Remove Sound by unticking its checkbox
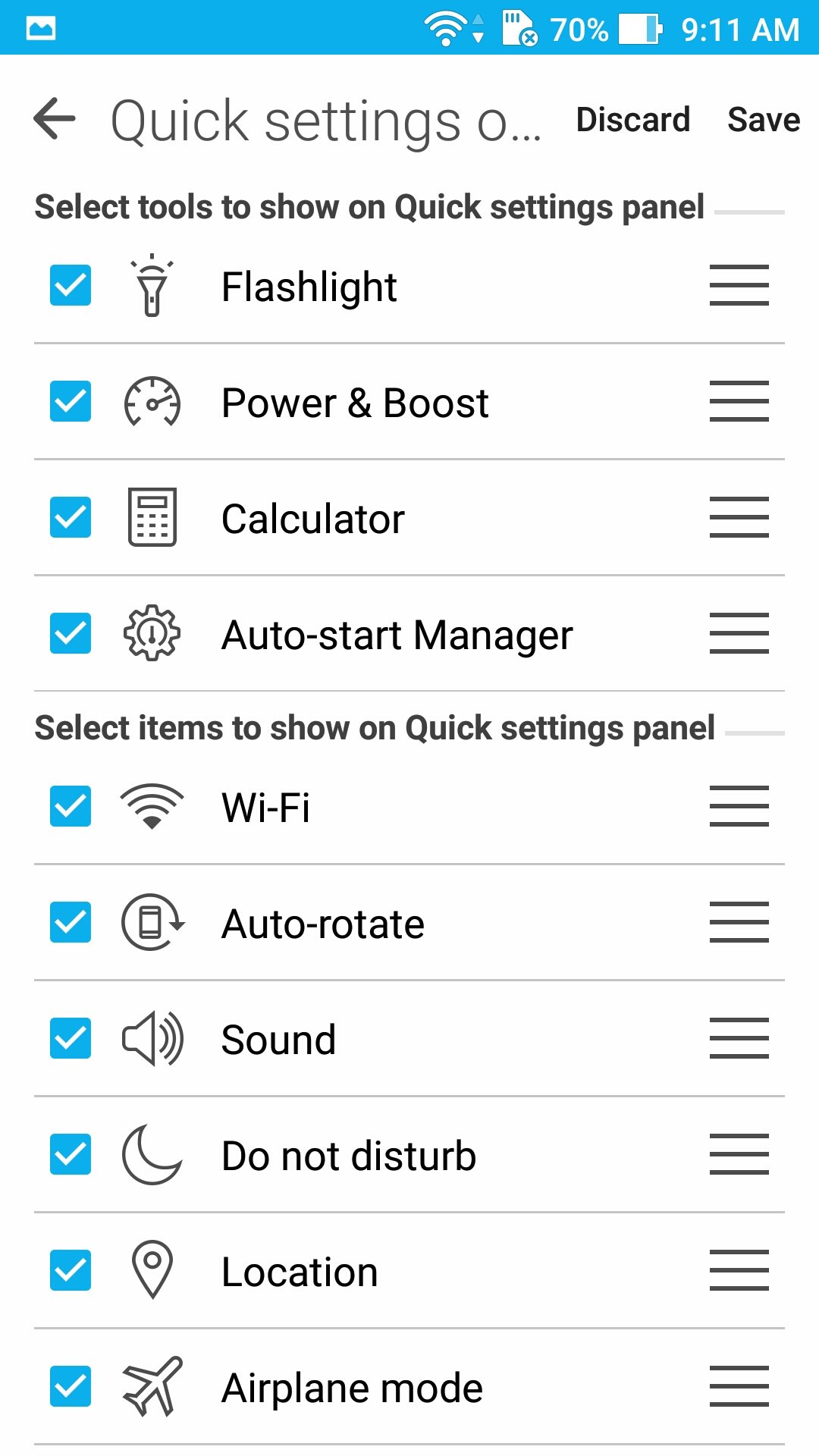The image size is (819, 1456). tap(71, 1038)
